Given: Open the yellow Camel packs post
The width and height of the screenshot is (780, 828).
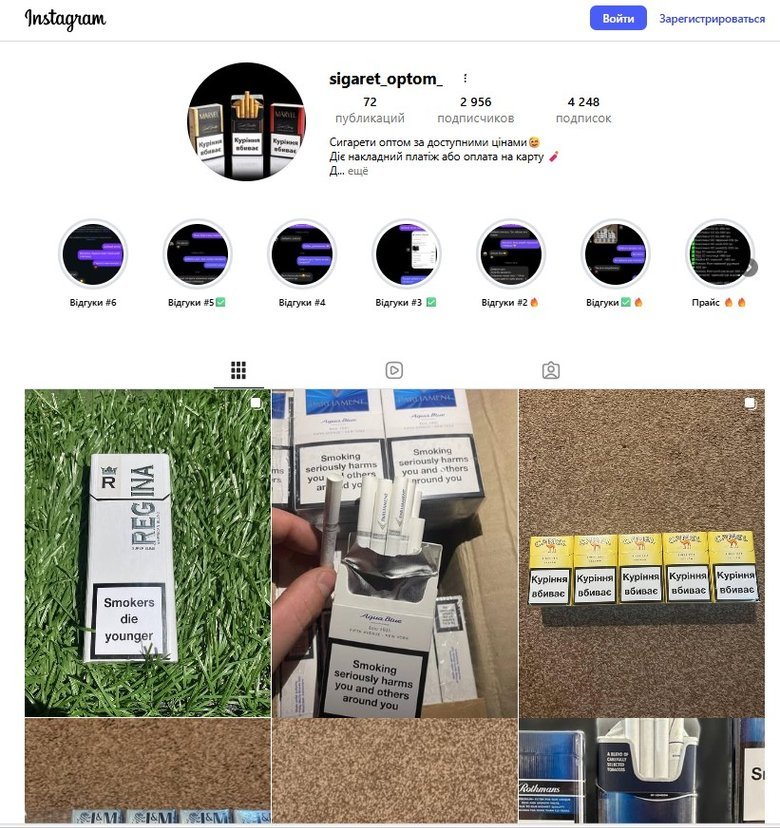Looking at the screenshot, I should [641, 553].
